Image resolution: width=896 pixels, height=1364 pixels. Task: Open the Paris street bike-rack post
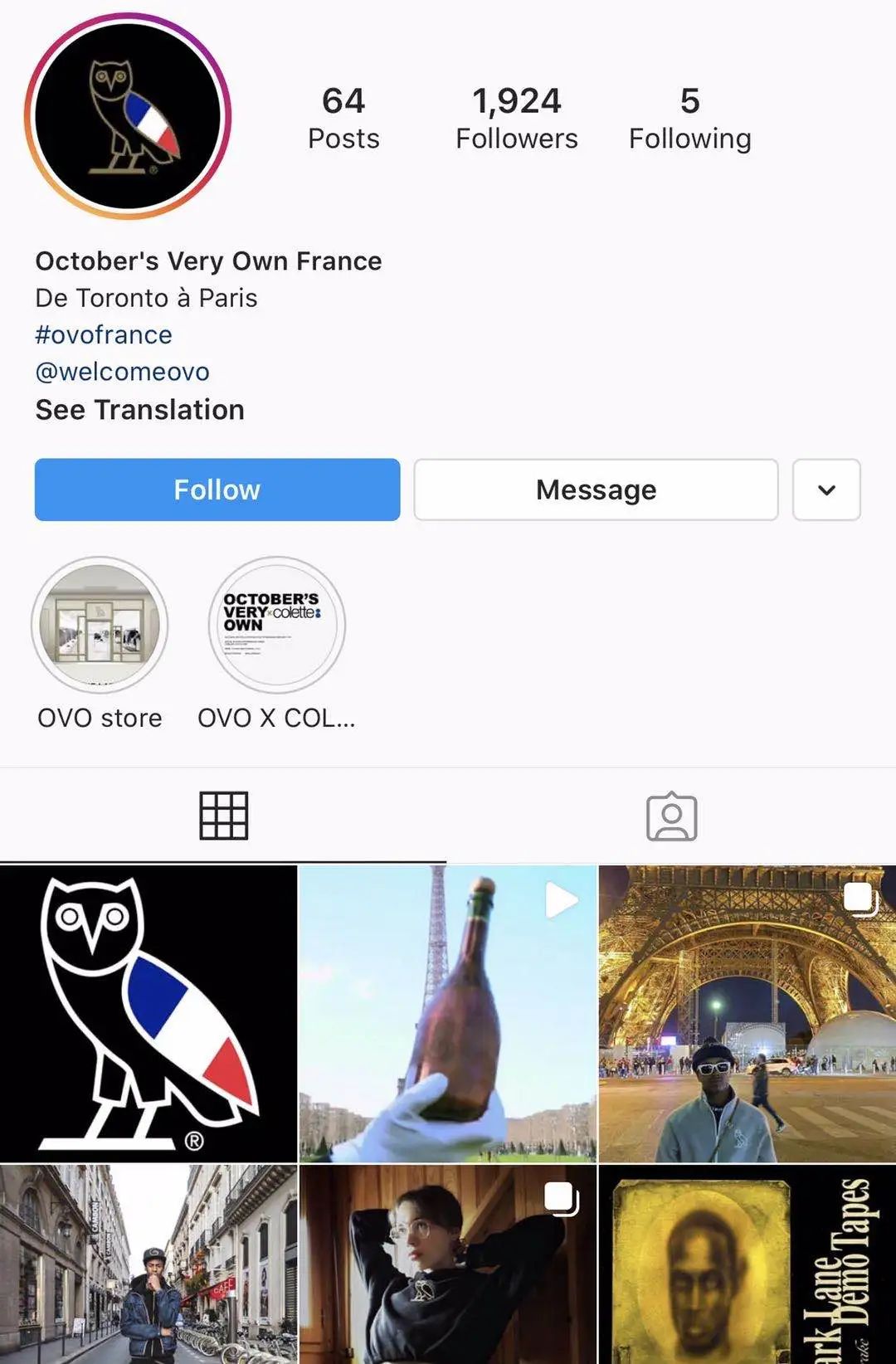[149, 1264]
